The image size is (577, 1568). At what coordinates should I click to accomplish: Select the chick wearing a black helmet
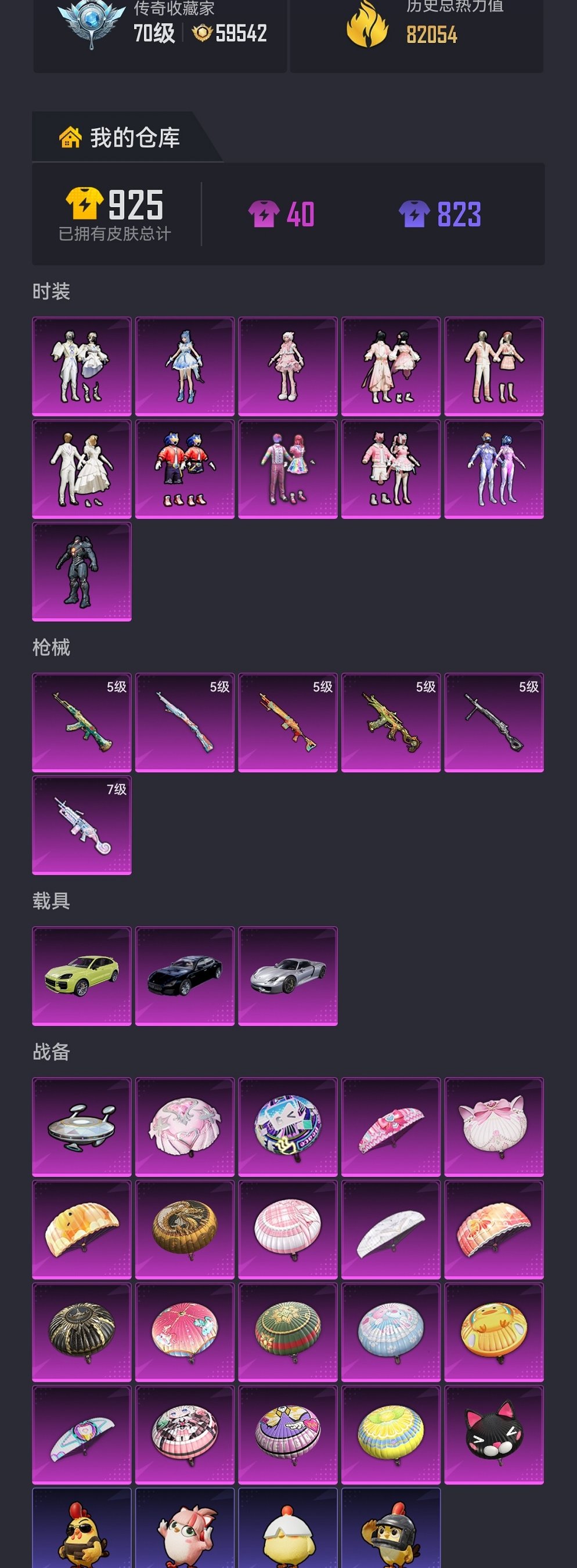click(x=391, y=1529)
